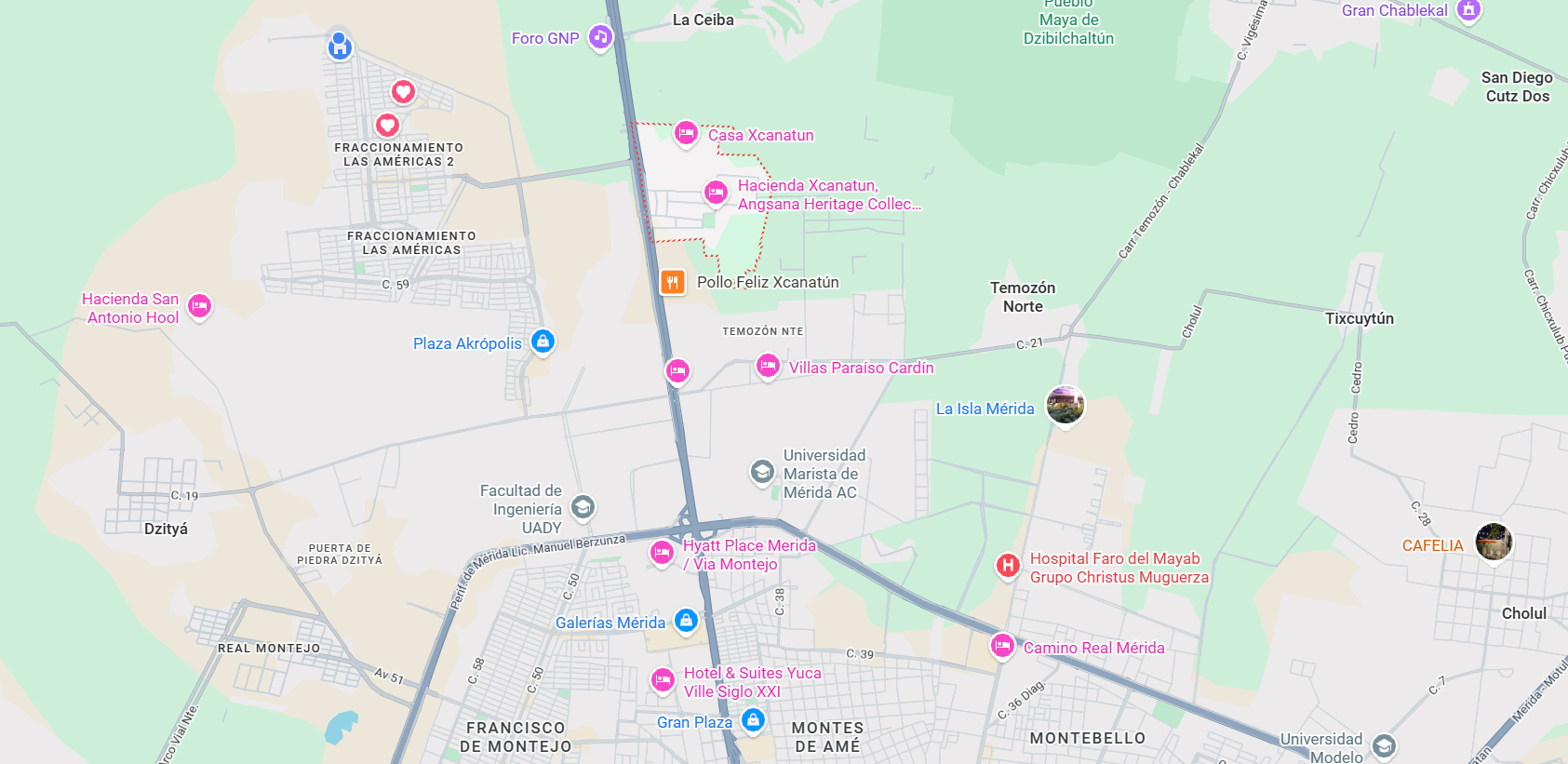Tap the Hyatt Place Merida hotel pin
Image resolution: width=1568 pixels, height=764 pixels.
[x=662, y=553]
